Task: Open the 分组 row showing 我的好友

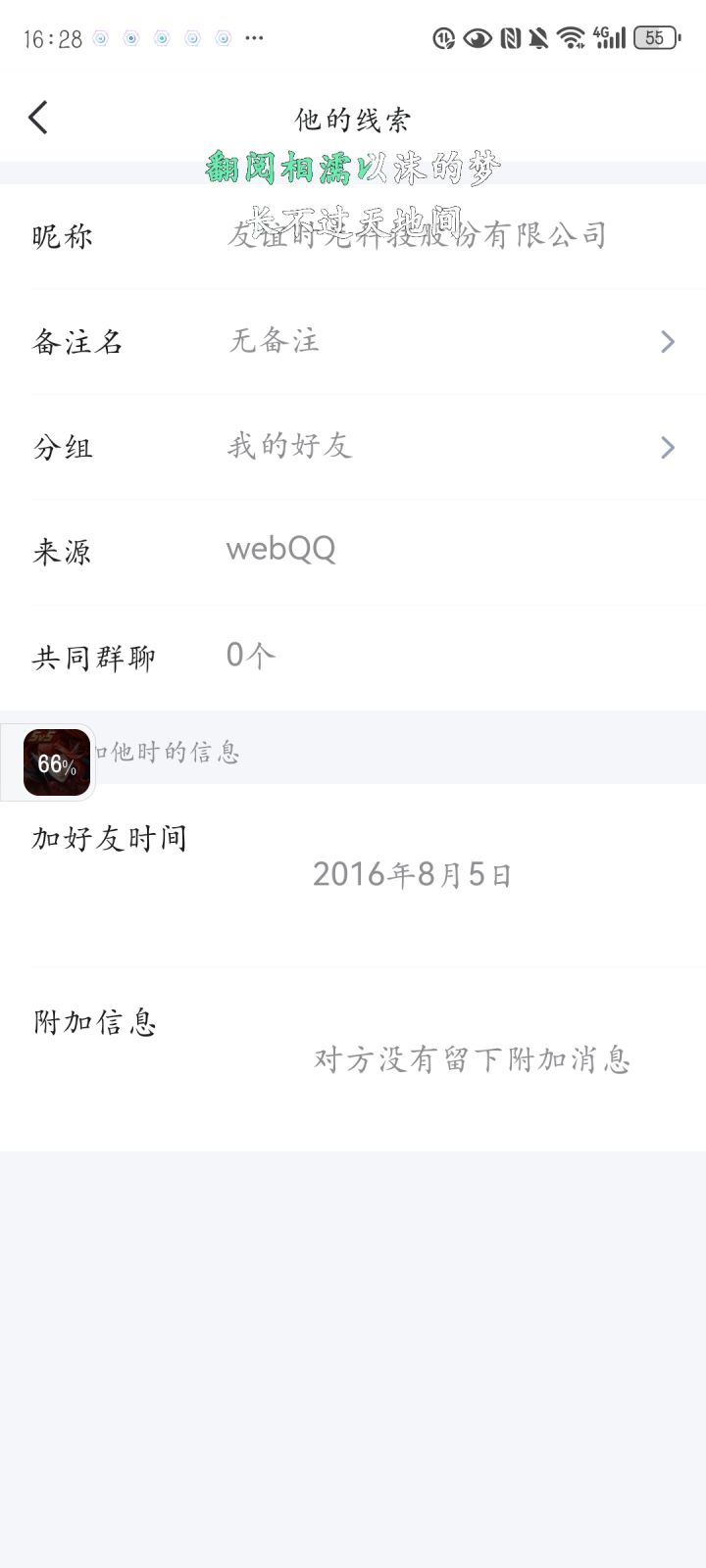Action: point(353,447)
